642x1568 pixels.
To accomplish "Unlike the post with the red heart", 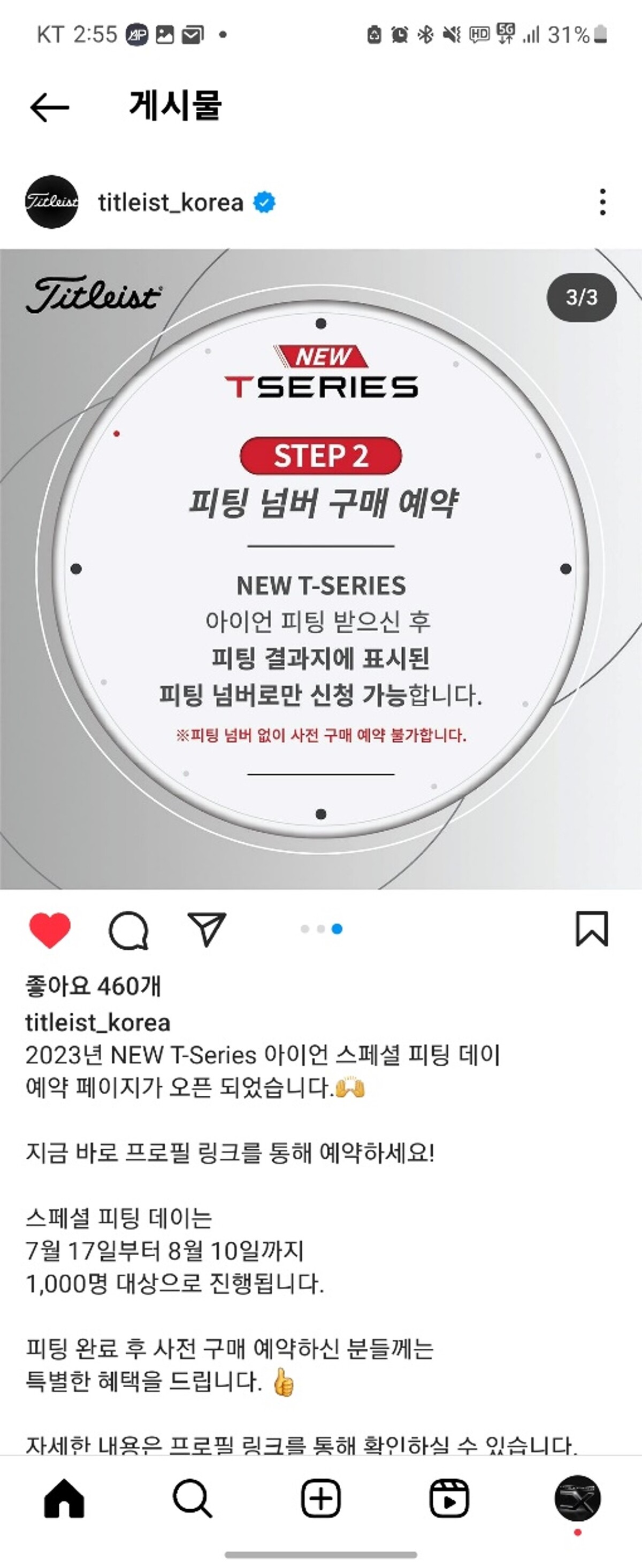I will (50, 929).
